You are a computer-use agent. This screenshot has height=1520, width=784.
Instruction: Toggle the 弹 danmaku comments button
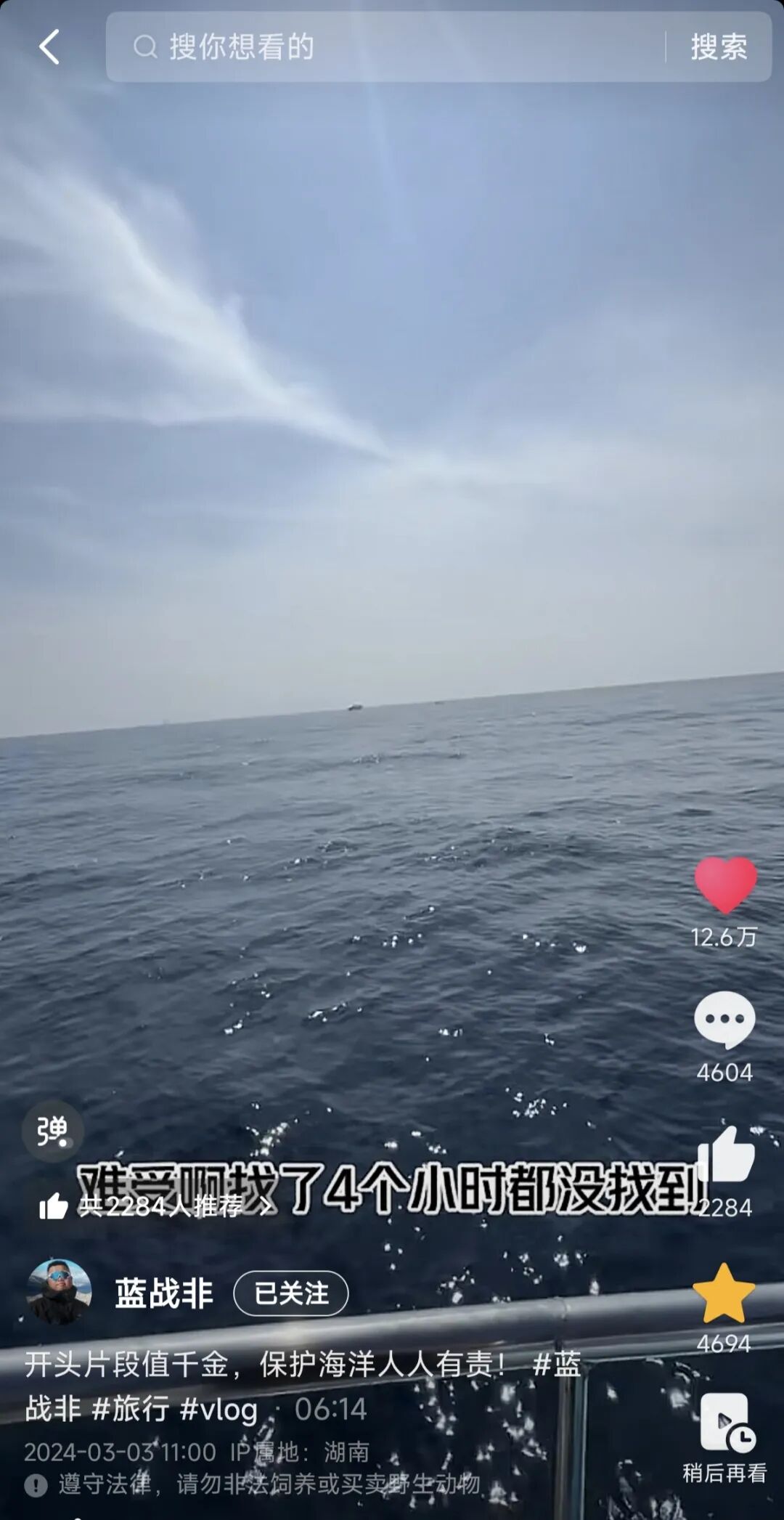[52, 1131]
